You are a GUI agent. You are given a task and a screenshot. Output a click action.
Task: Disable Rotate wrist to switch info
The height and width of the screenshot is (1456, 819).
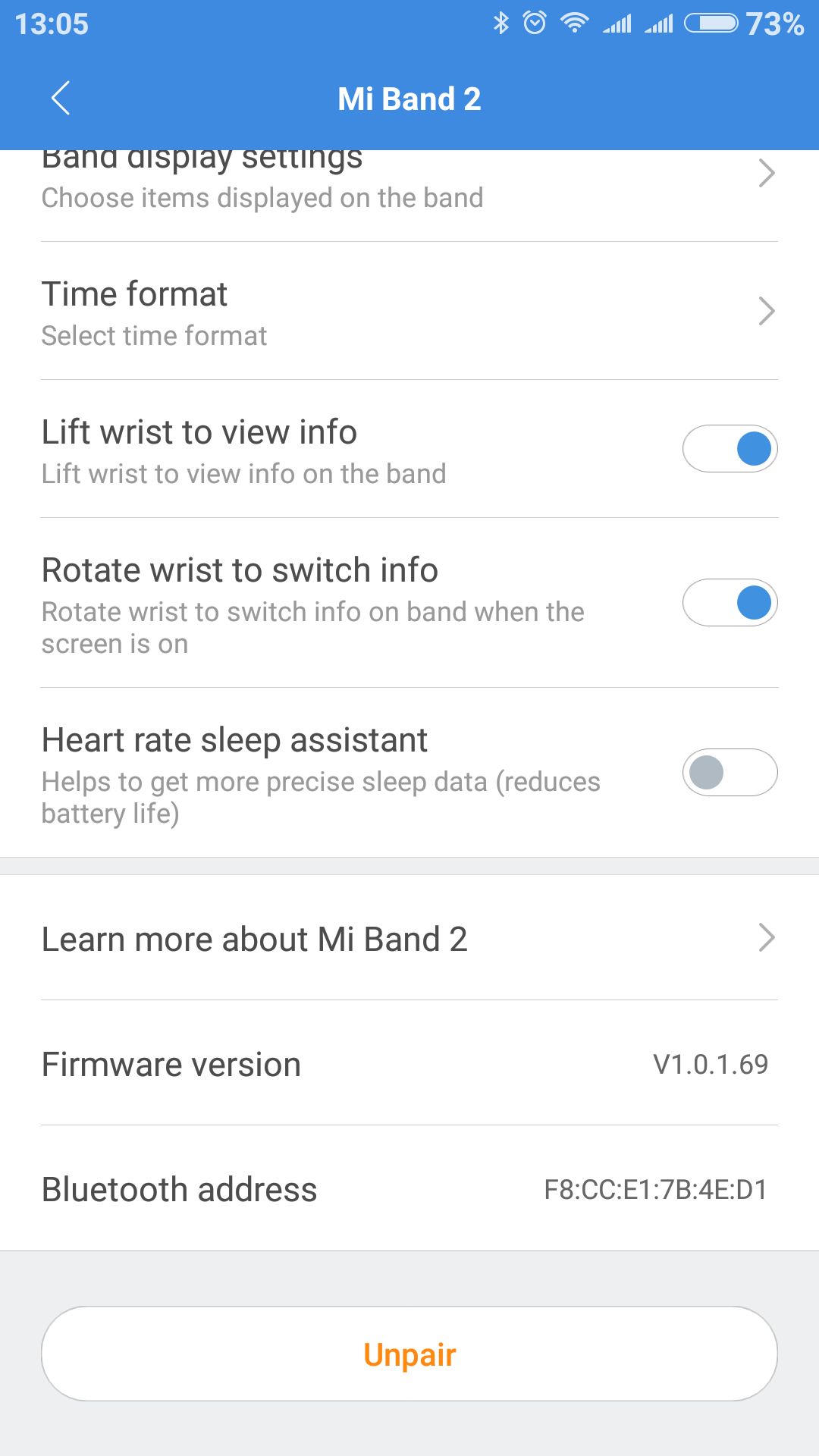coord(730,603)
